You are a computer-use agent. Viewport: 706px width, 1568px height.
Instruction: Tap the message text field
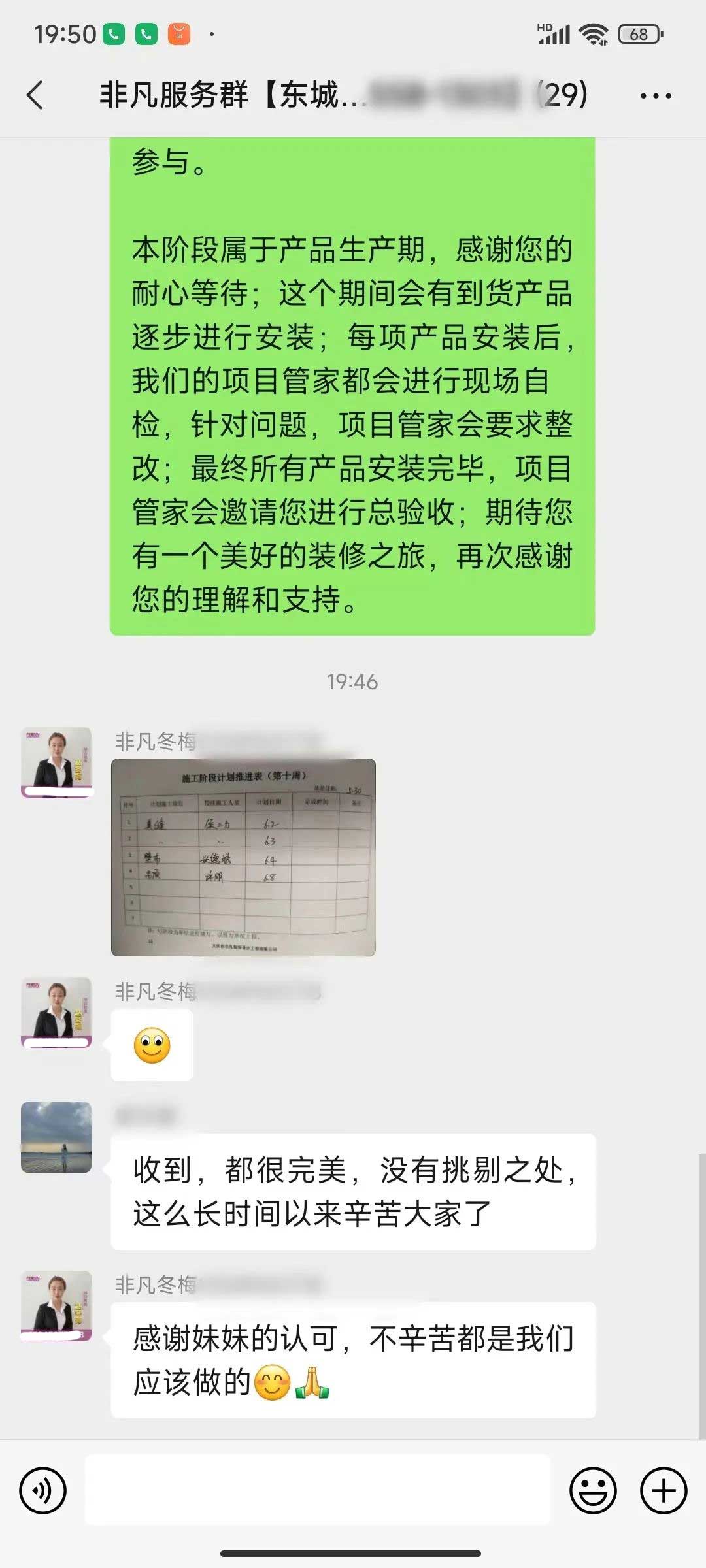[318, 1490]
